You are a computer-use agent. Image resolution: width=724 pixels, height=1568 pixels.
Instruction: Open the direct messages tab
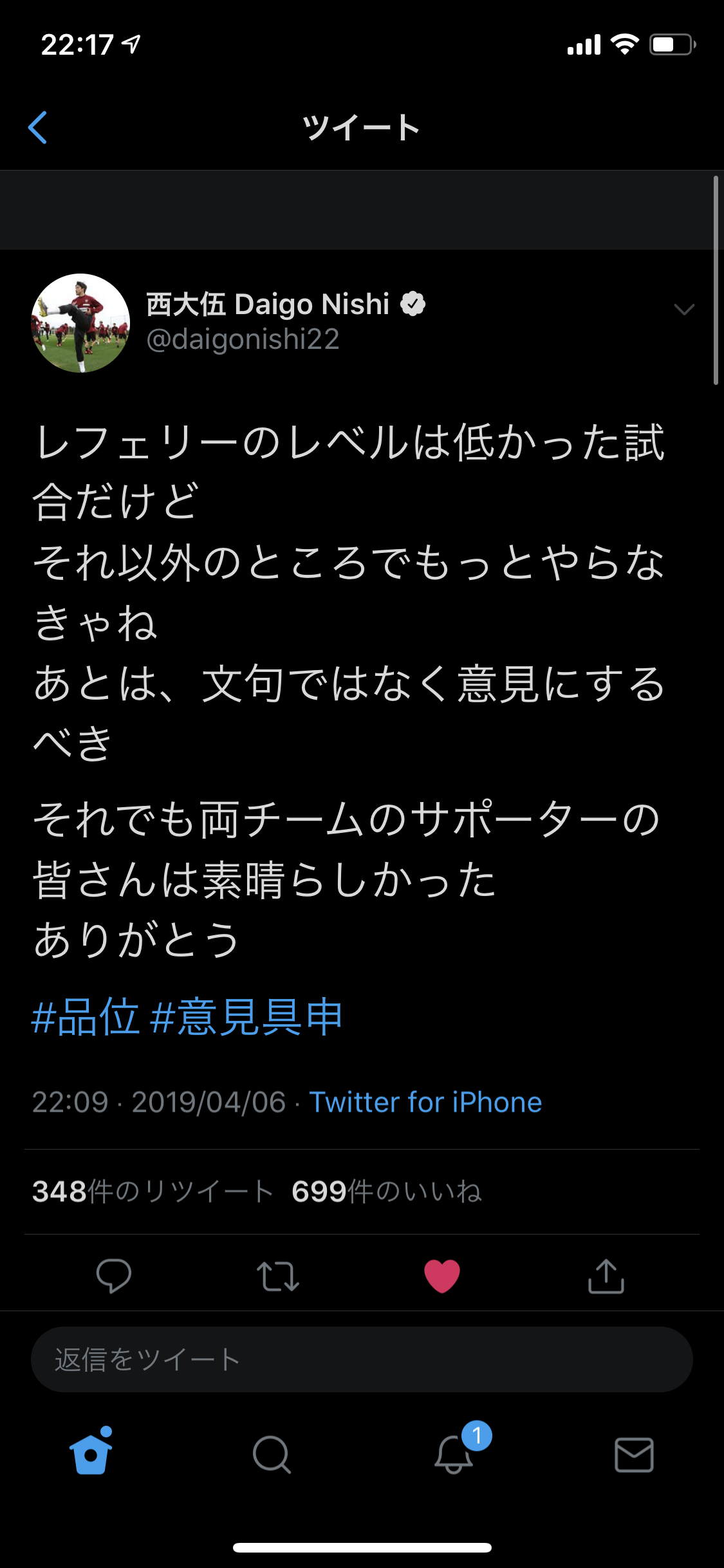pos(634,1455)
